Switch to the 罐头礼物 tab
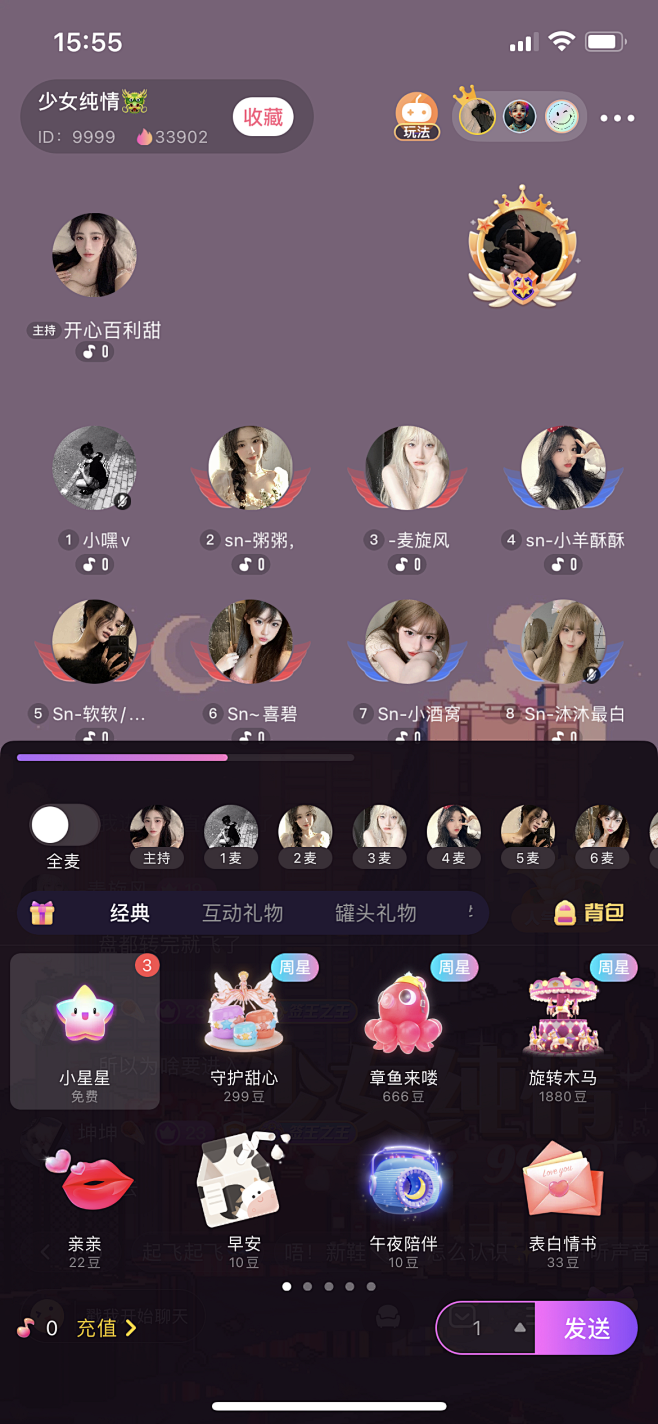658x1424 pixels. pyautogui.click(x=375, y=912)
